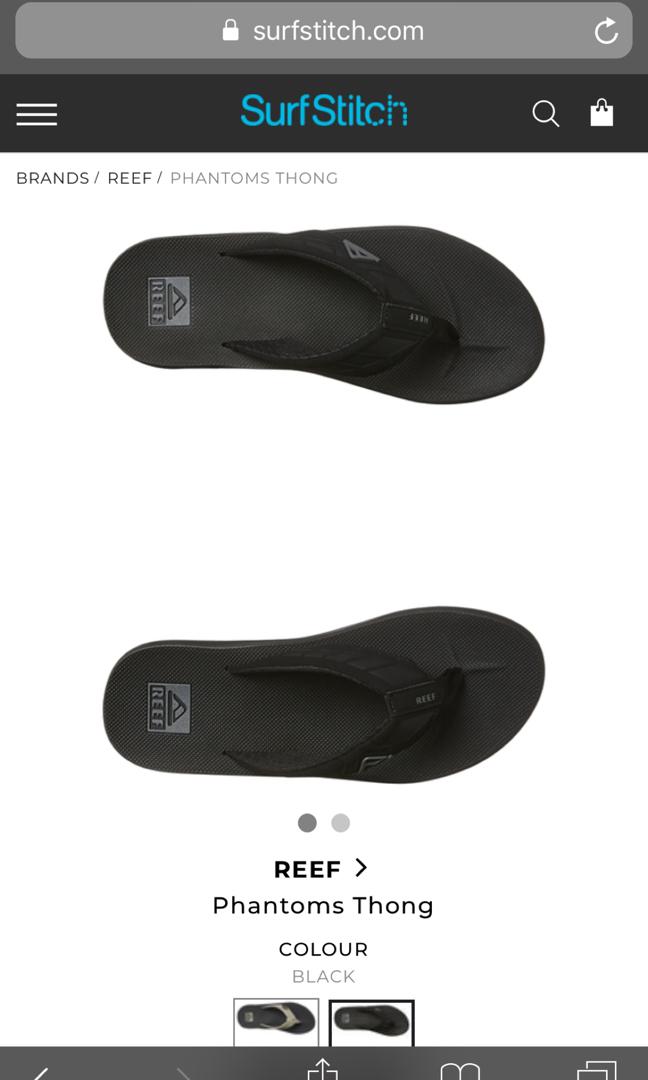This screenshot has height=1080, width=648.
Task: Show the second product image dot
Action: tap(341, 823)
